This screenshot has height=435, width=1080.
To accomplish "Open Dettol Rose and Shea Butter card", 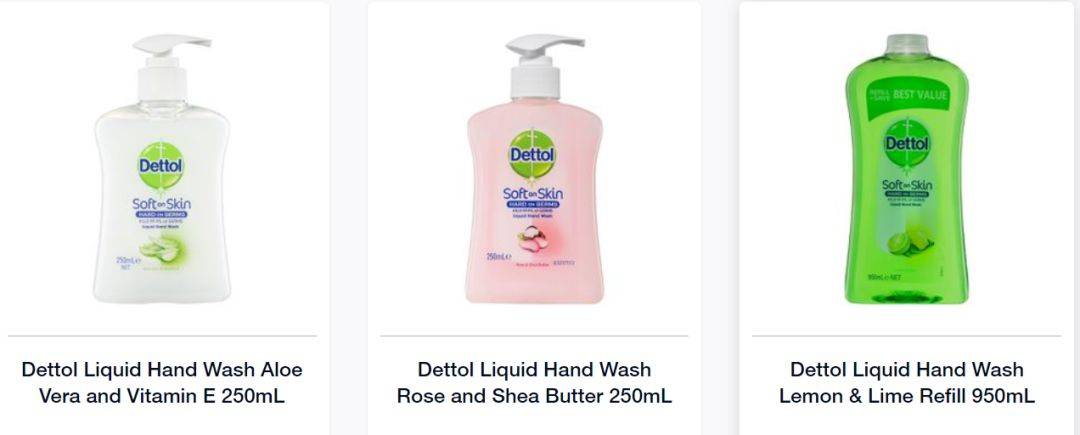I will (534, 382).
